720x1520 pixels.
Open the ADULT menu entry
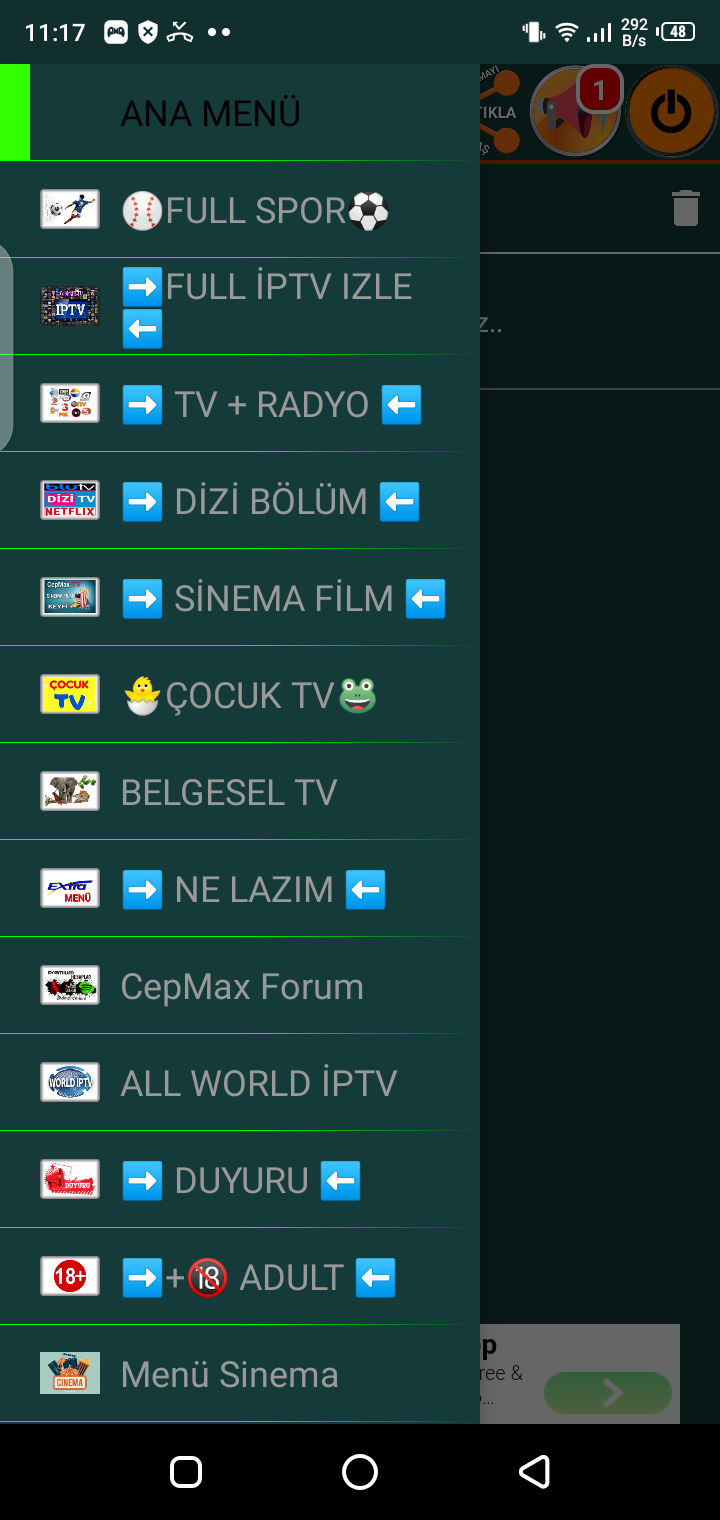click(240, 1277)
